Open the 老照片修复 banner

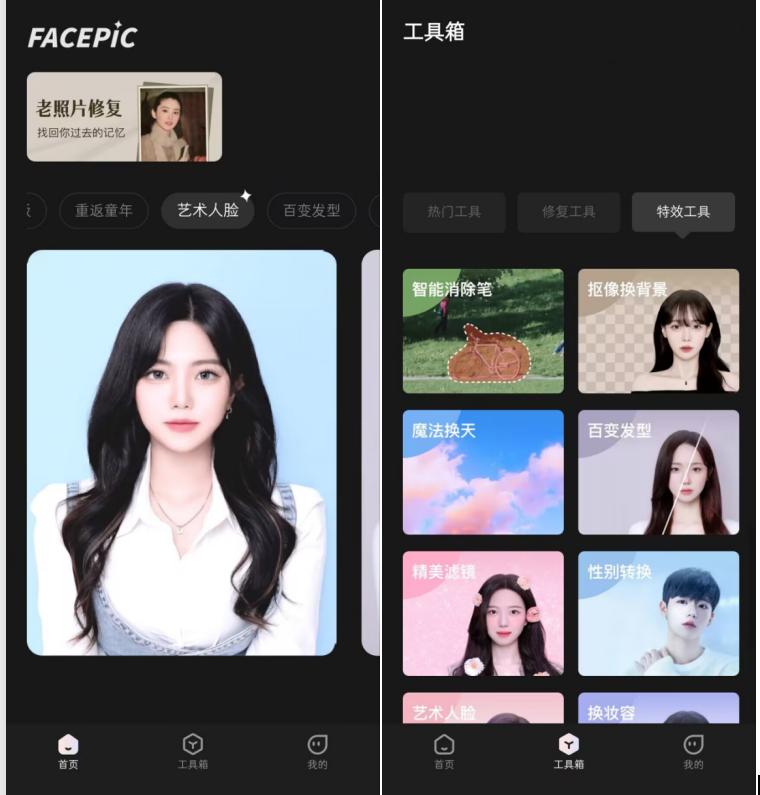click(125, 117)
